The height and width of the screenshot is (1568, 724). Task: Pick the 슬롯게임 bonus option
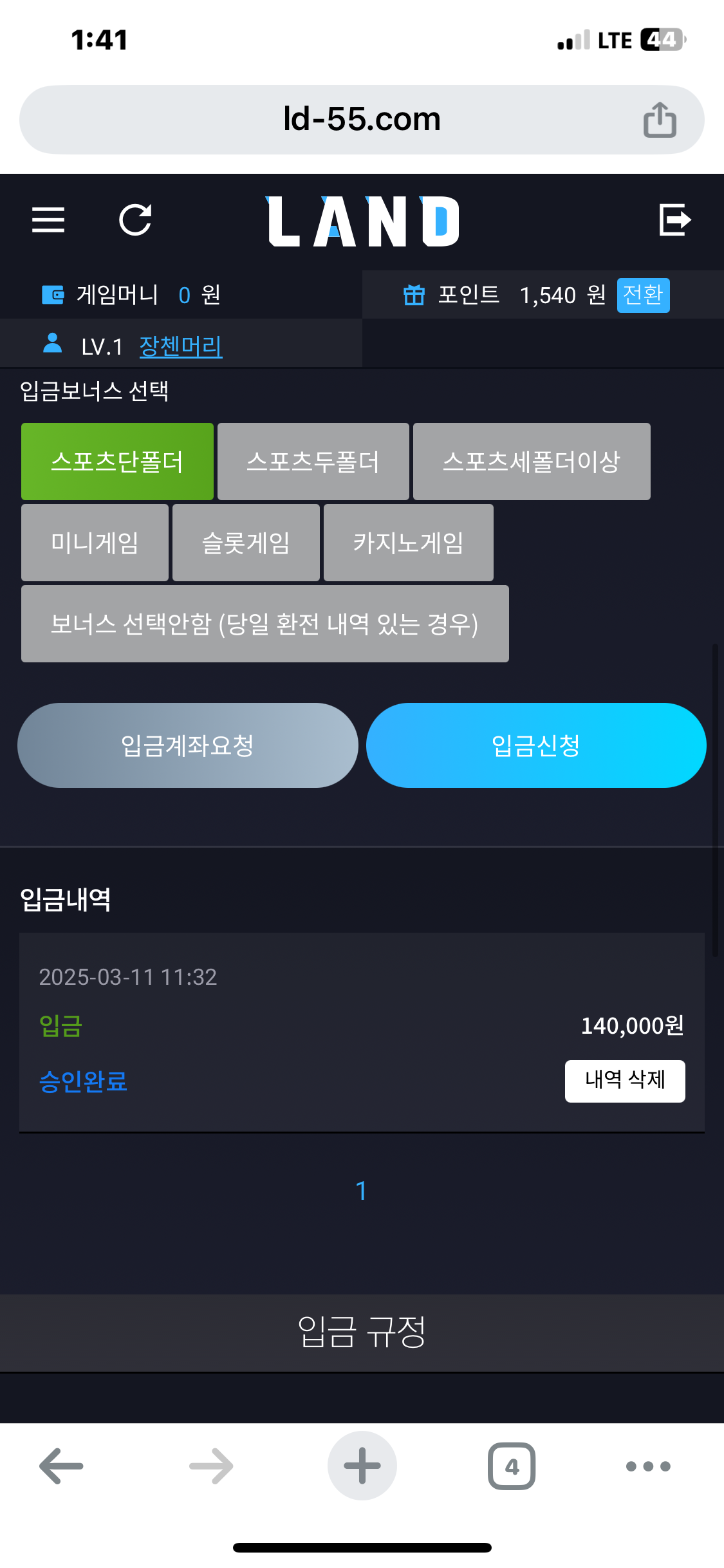246,543
